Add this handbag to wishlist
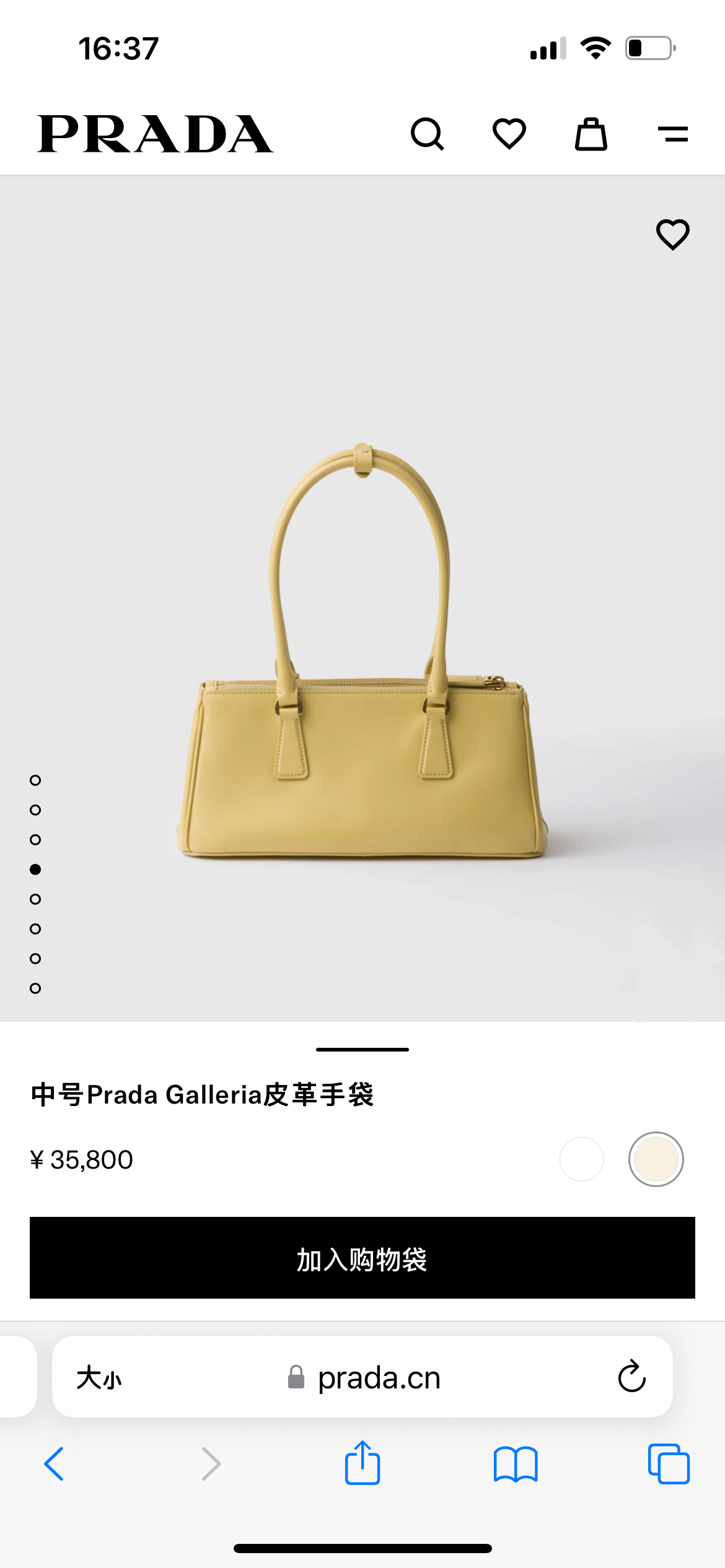 [x=672, y=235]
